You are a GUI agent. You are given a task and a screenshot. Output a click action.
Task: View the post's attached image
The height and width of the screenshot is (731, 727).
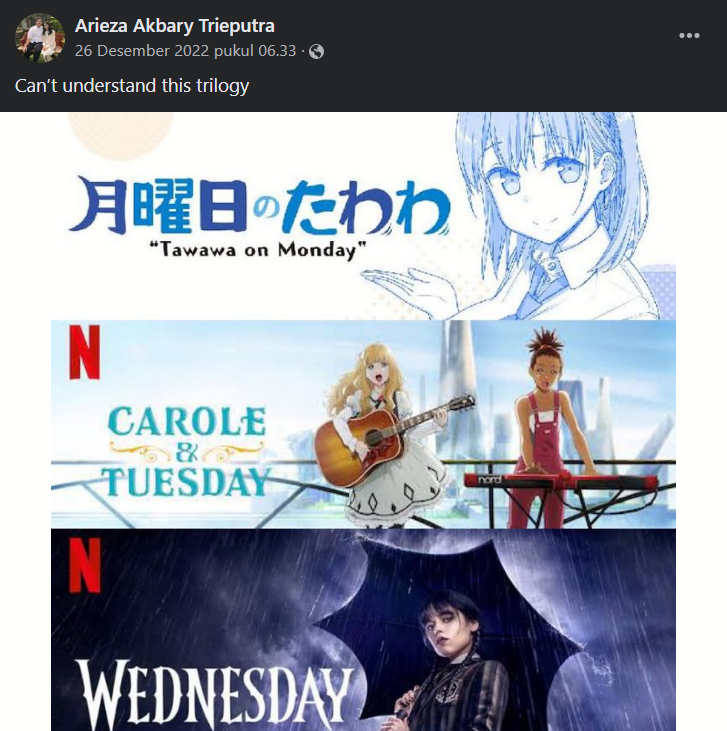click(x=363, y=420)
